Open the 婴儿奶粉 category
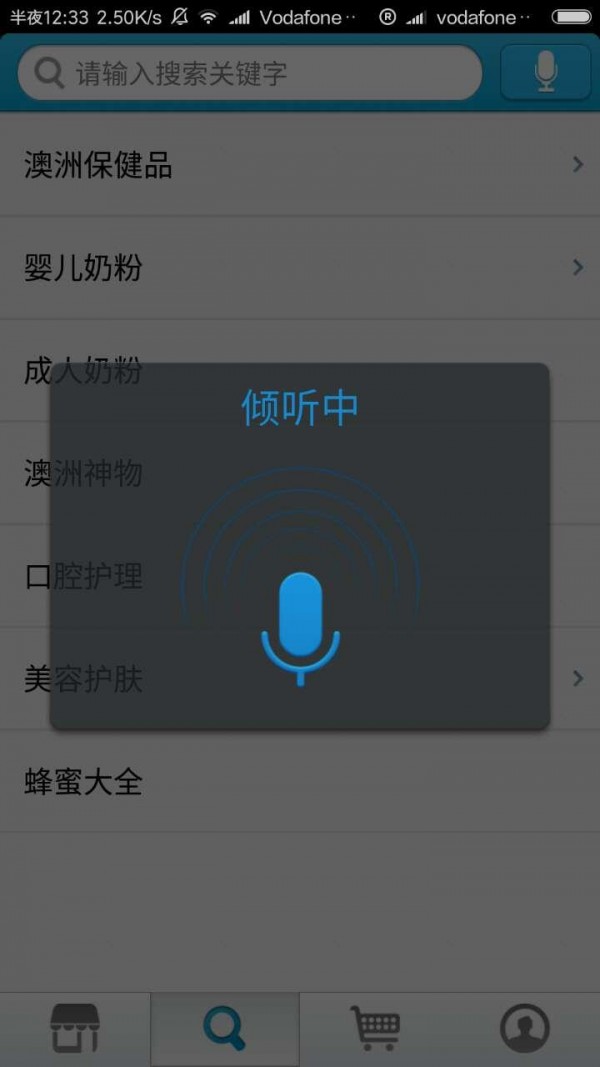 point(300,268)
